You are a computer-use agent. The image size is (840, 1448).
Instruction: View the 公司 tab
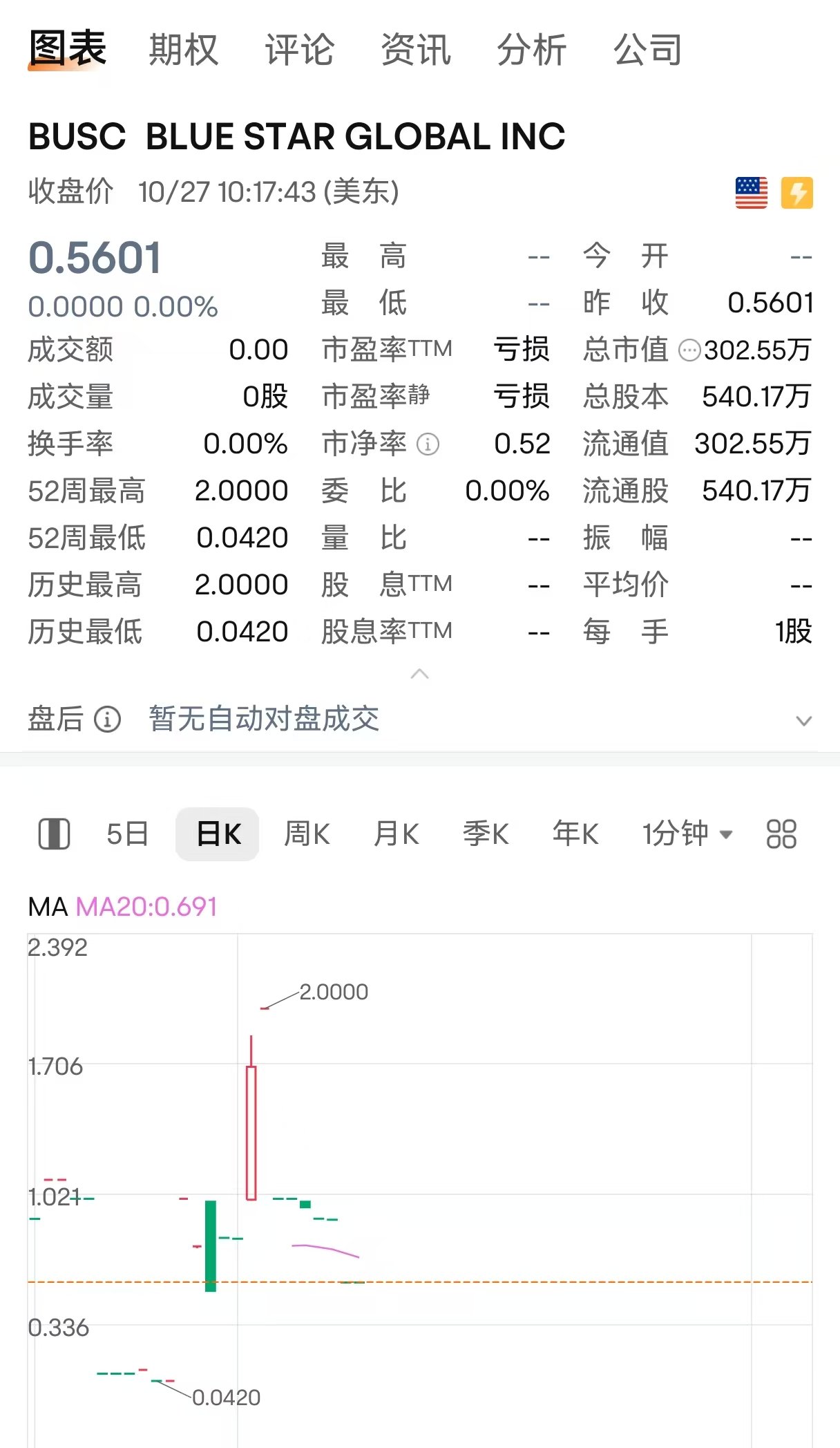point(647,50)
